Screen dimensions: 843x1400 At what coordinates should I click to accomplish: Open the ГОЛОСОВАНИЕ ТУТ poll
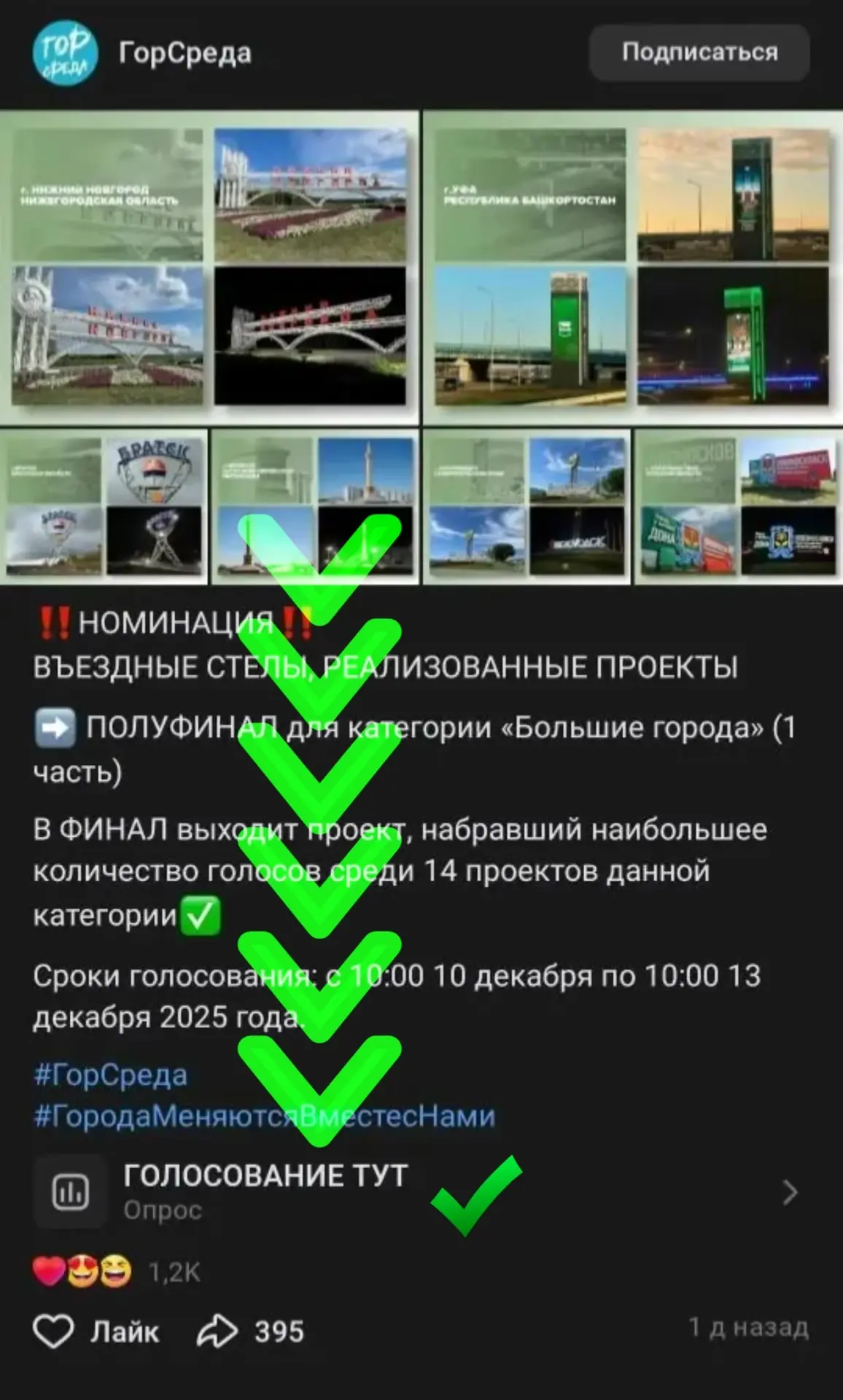click(416, 1192)
